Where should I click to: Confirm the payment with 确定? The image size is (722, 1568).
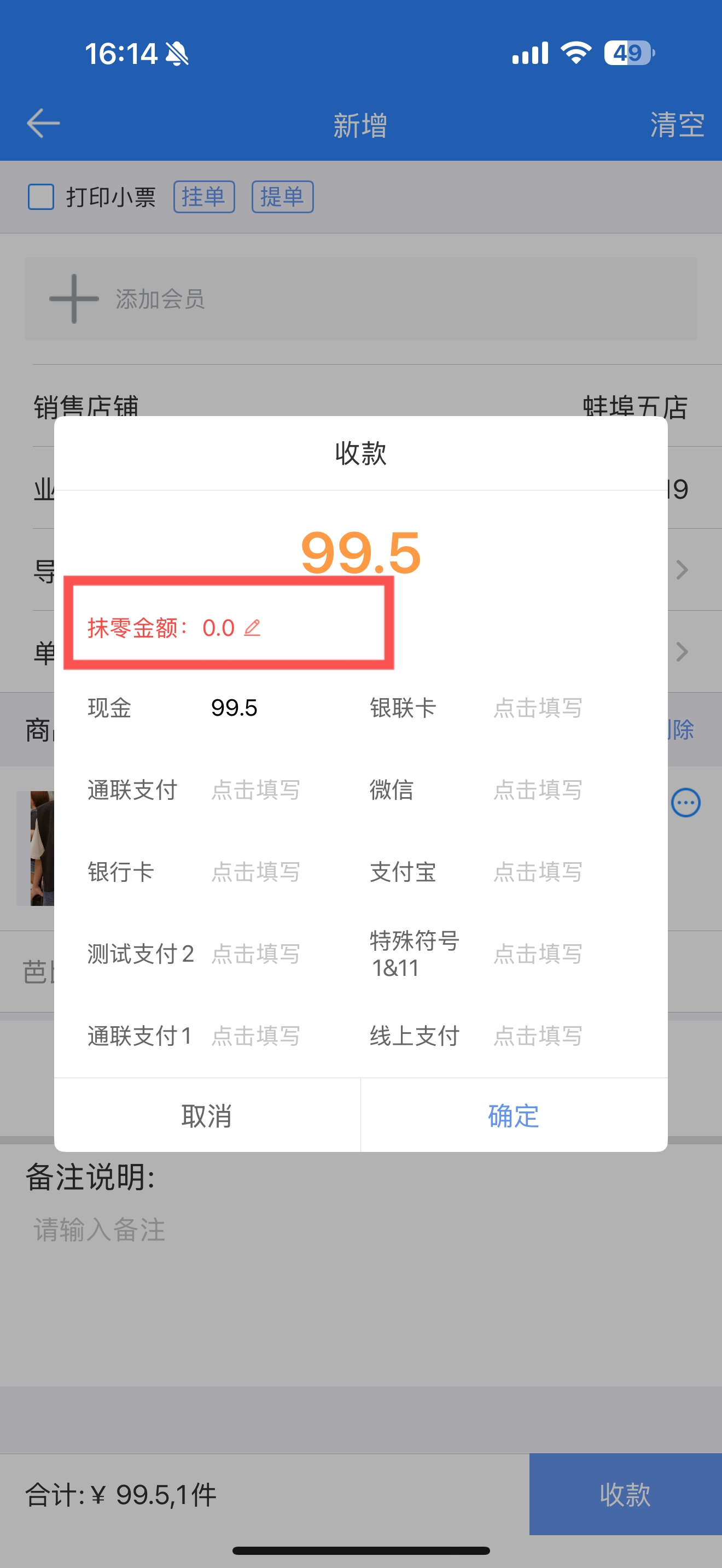514,1115
